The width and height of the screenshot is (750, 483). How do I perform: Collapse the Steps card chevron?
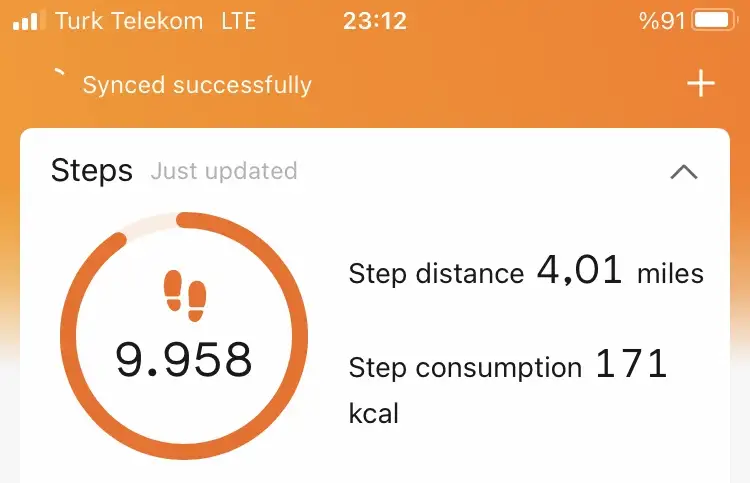coord(683,172)
